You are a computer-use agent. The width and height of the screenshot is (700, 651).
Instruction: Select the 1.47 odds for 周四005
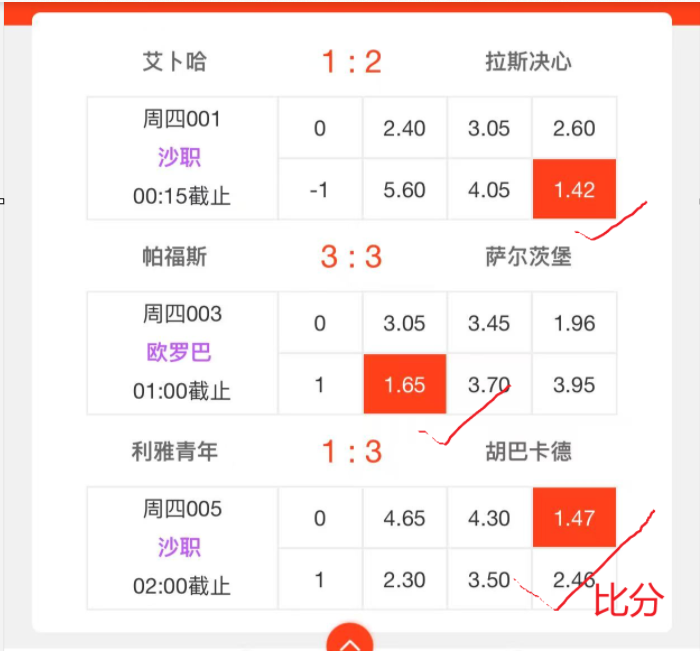574,517
